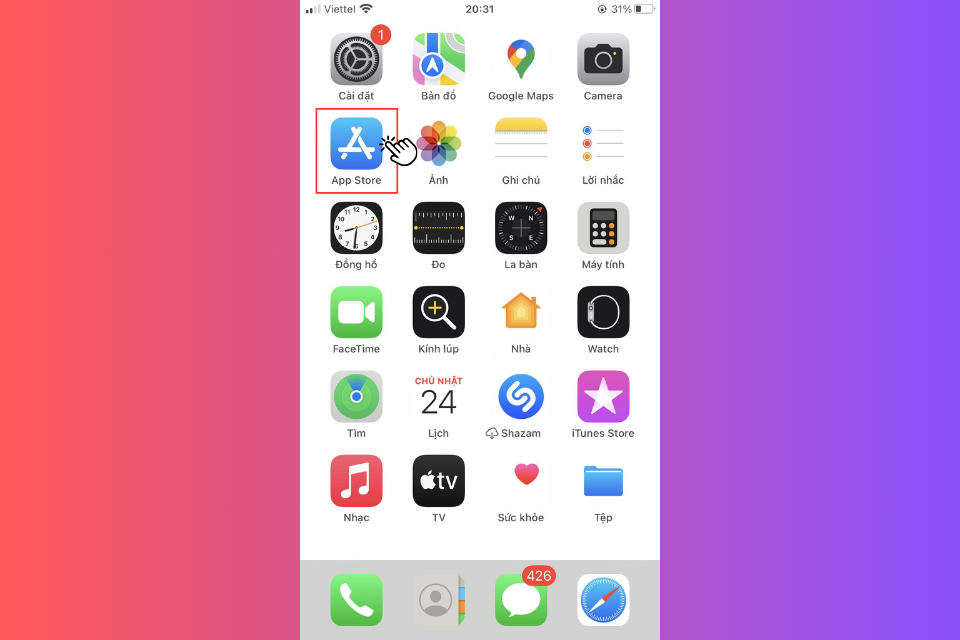960x640 pixels.
Task: Open Lời nhắc reminders app
Action: tap(602, 144)
